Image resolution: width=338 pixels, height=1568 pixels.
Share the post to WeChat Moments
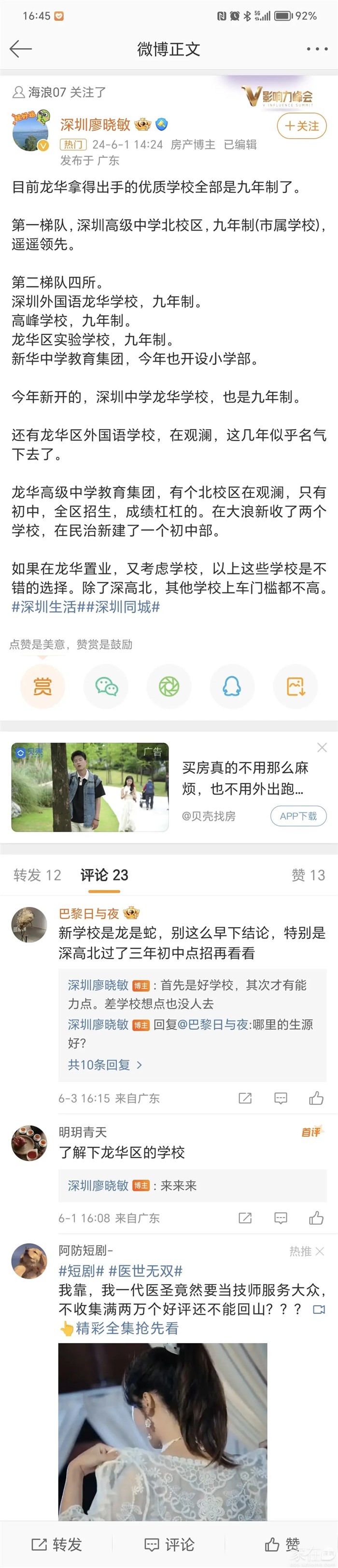(169, 686)
